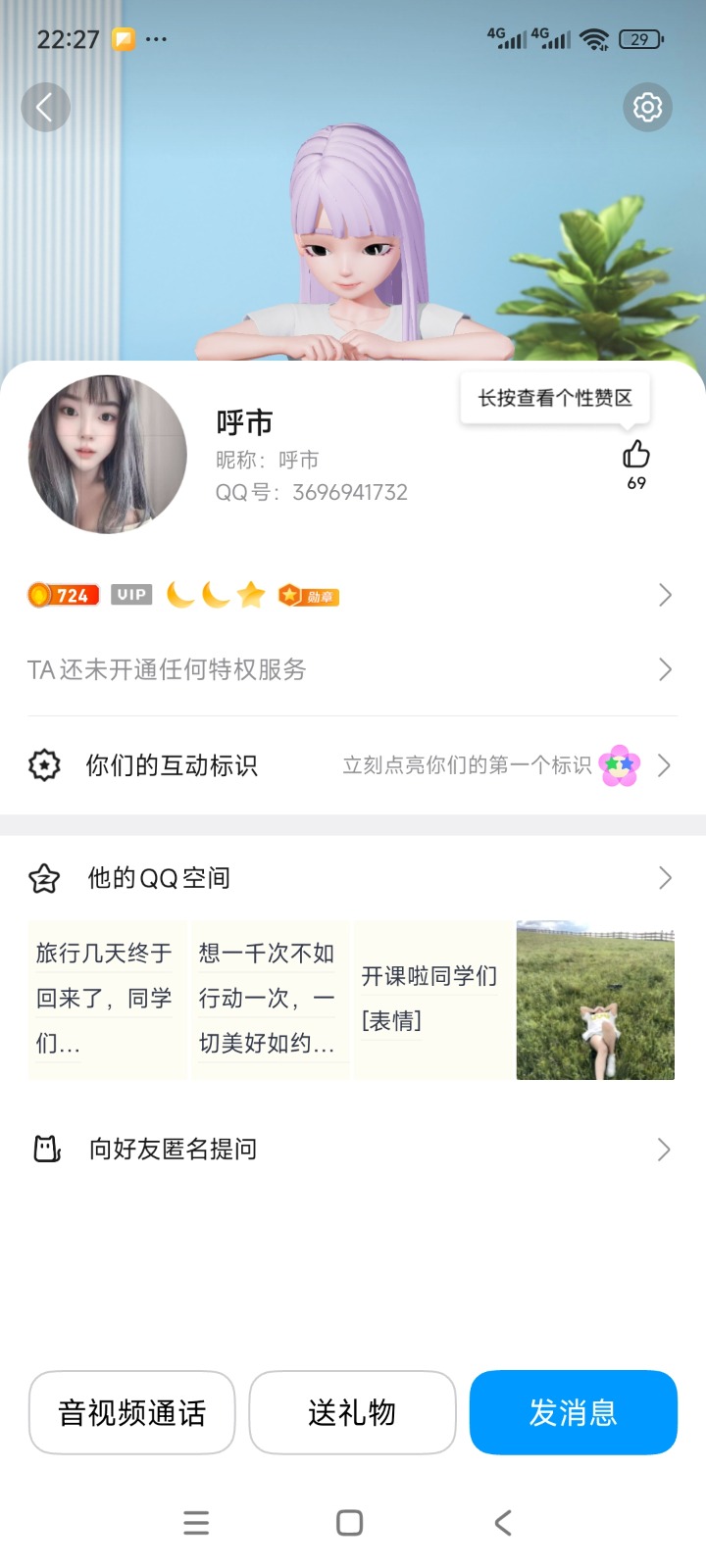Click the orange 724 coins badge

tap(62, 594)
